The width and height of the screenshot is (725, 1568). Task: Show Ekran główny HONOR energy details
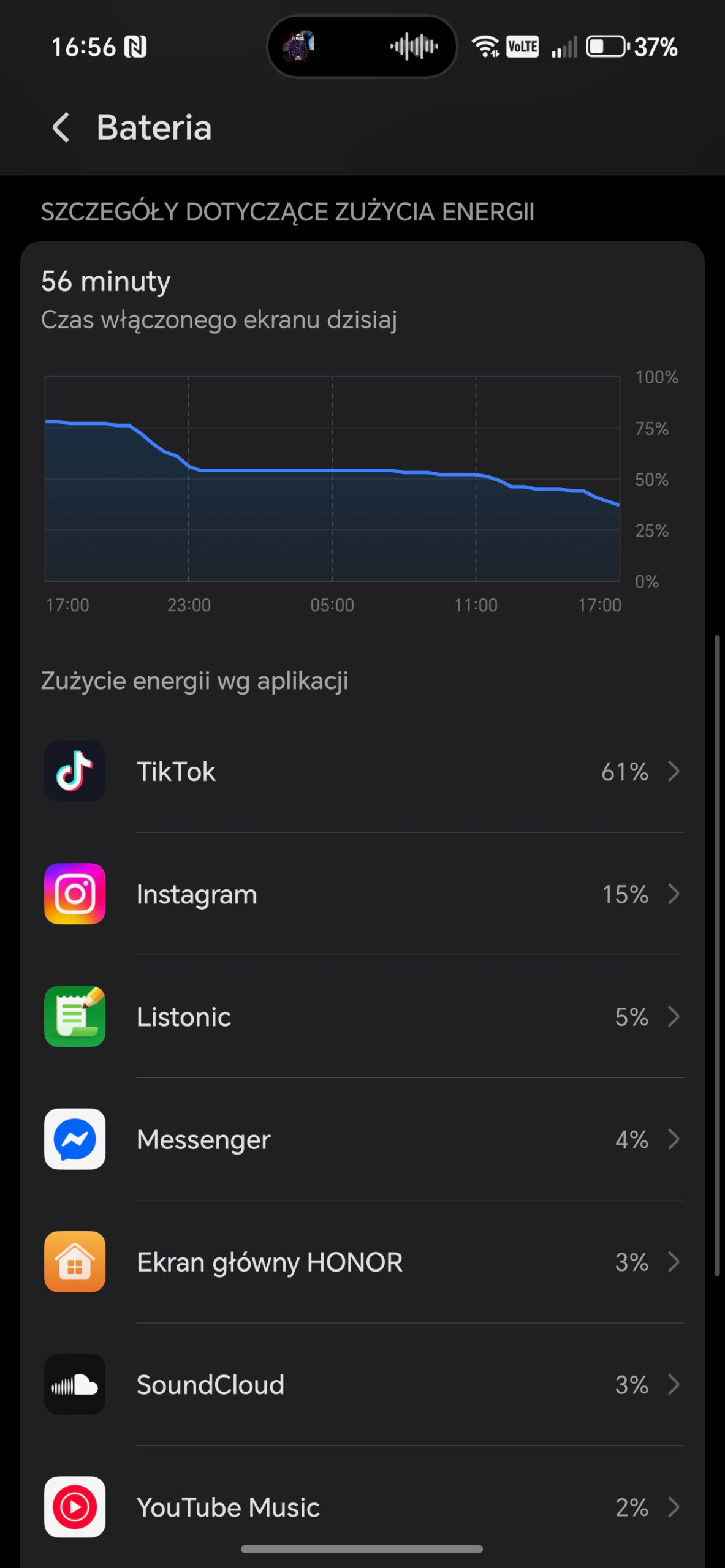[x=363, y=1262]
